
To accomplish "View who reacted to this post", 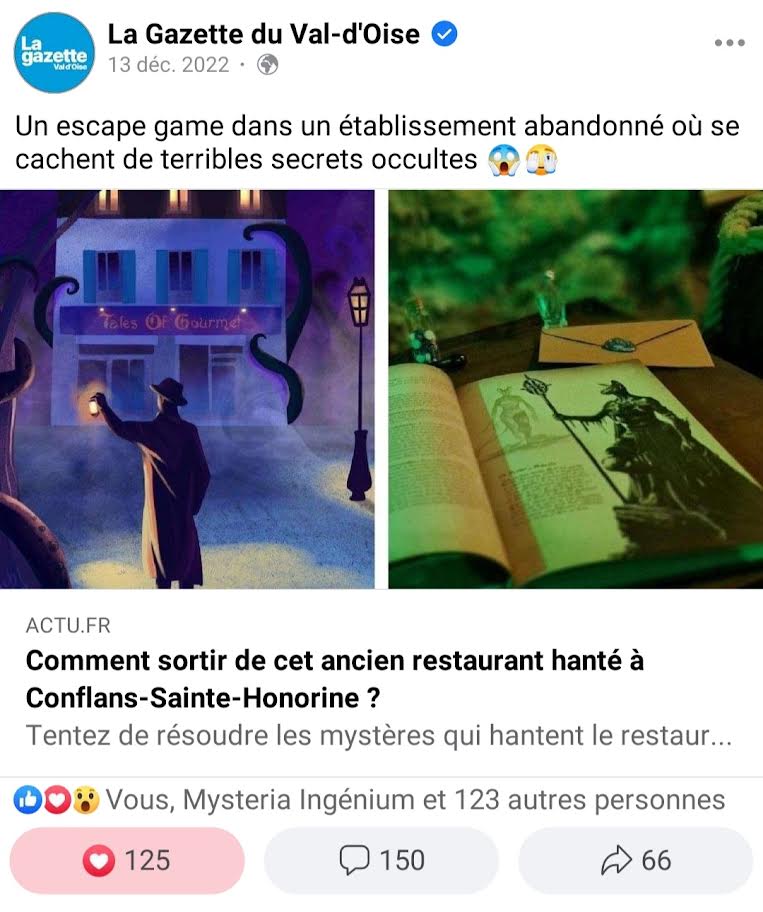I will [x=368, y=800].
